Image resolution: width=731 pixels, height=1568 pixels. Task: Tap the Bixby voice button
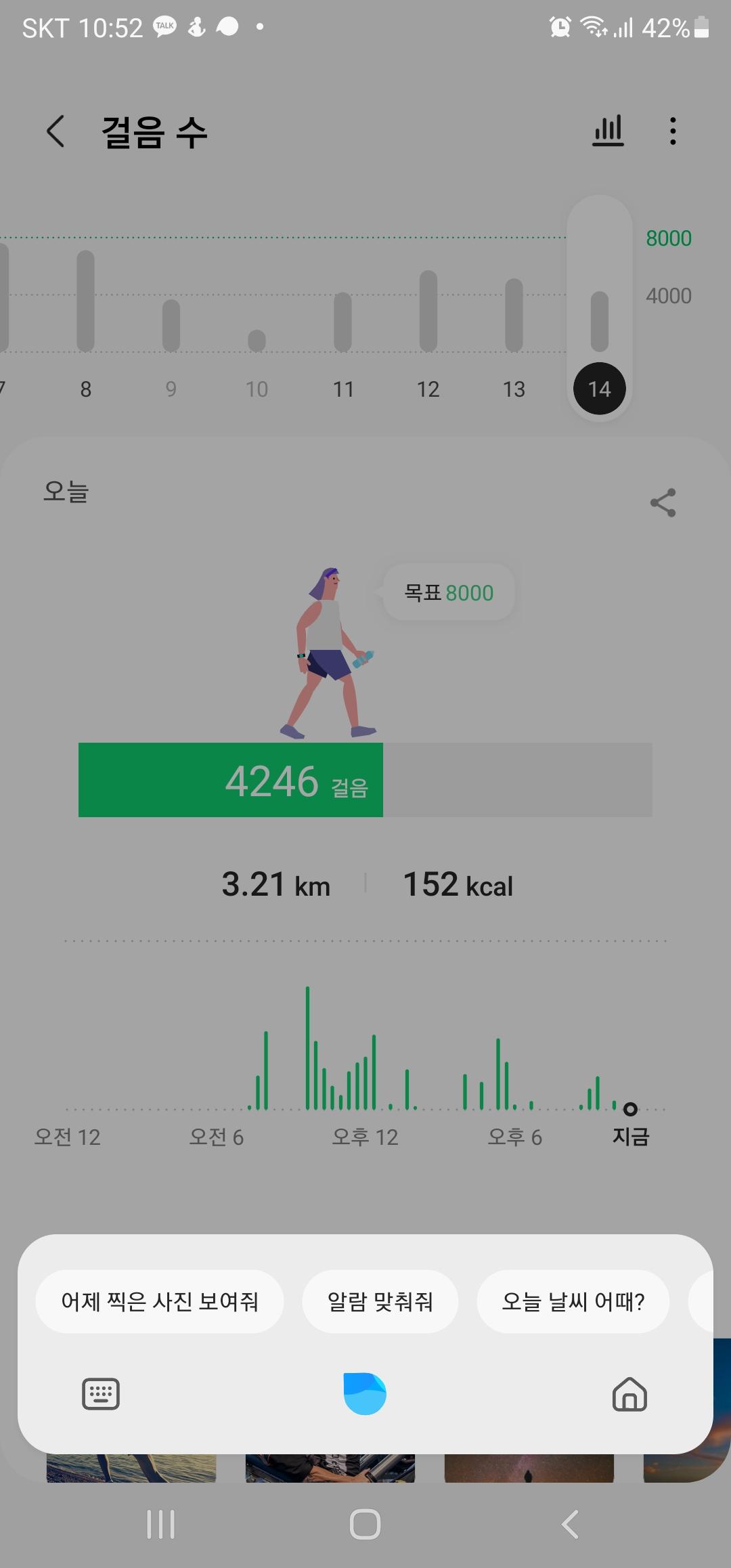(365, 1393)
